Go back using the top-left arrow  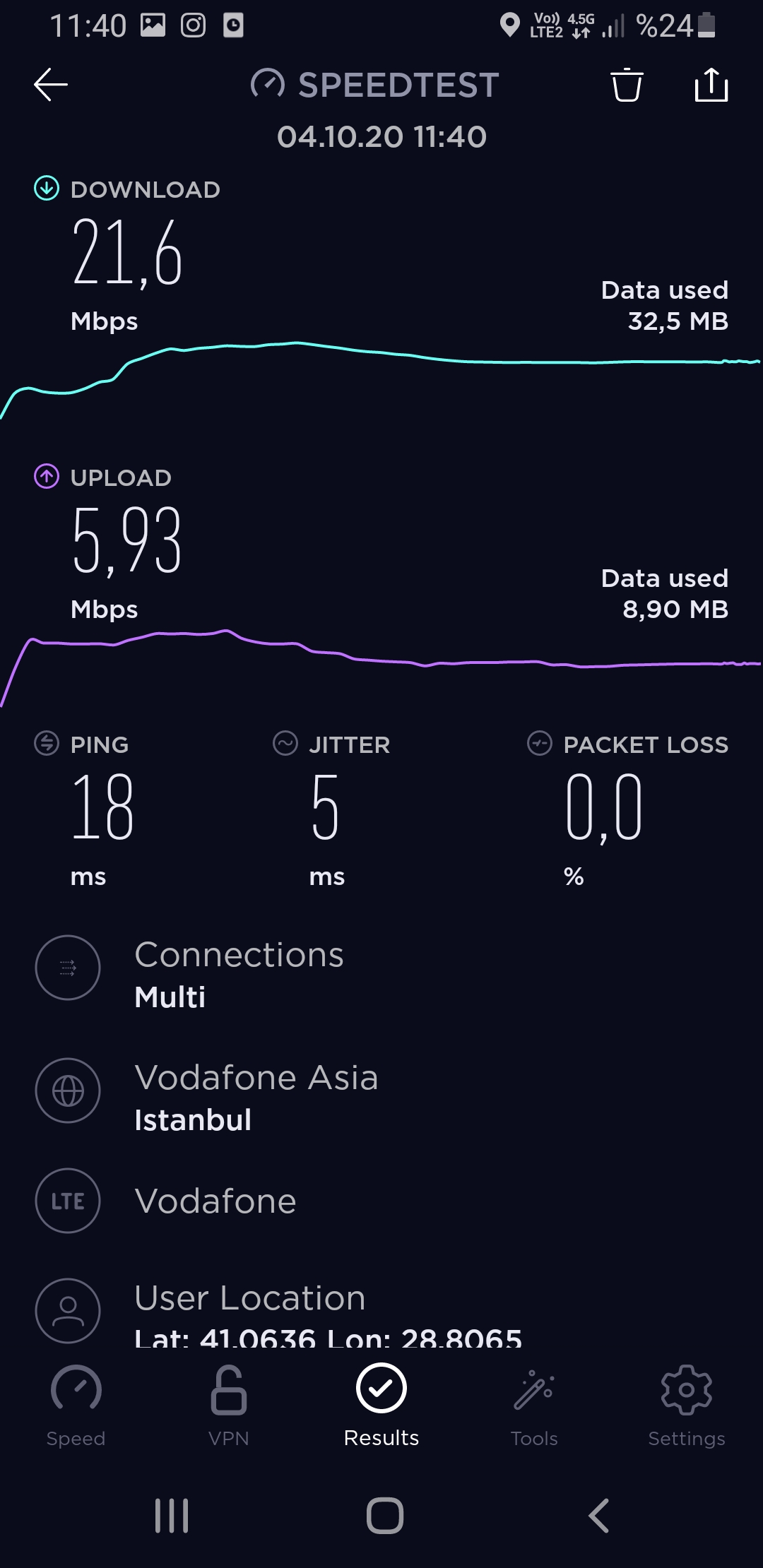point(51,85)
